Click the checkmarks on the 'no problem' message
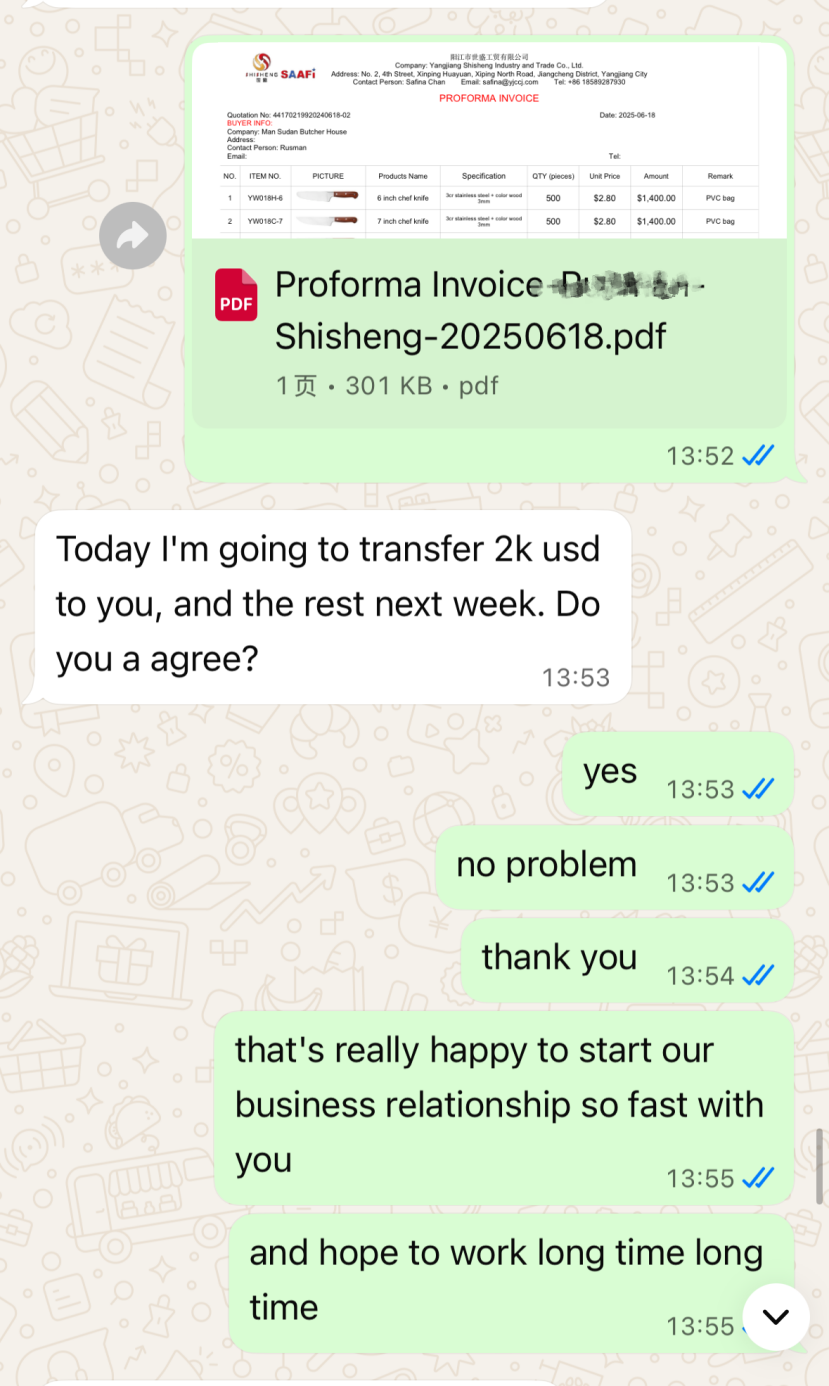 click(758, 882)
